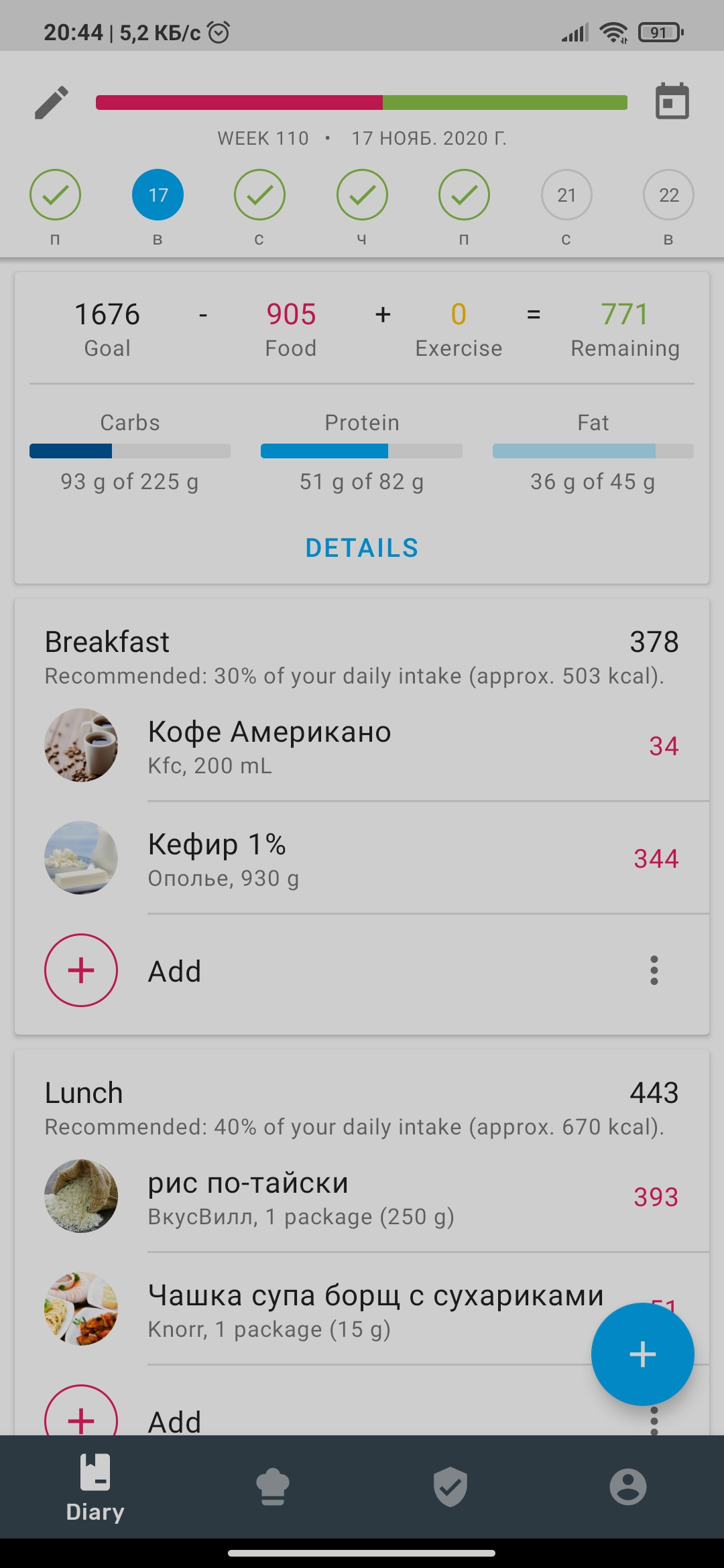Switch to the Diary tab
724x1568 pixels.
coord(95,1488)
